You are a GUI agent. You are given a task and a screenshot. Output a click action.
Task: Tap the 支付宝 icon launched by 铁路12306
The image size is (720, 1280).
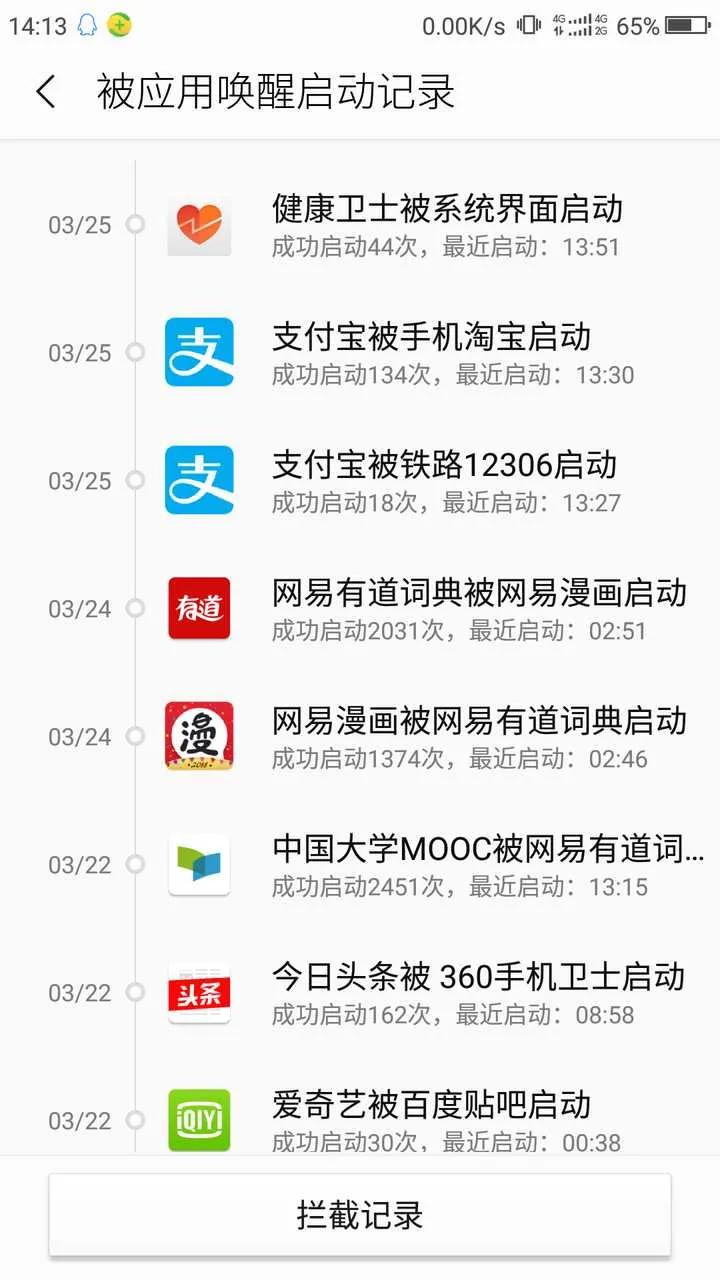pyautogui.click(x=198, y=480)
